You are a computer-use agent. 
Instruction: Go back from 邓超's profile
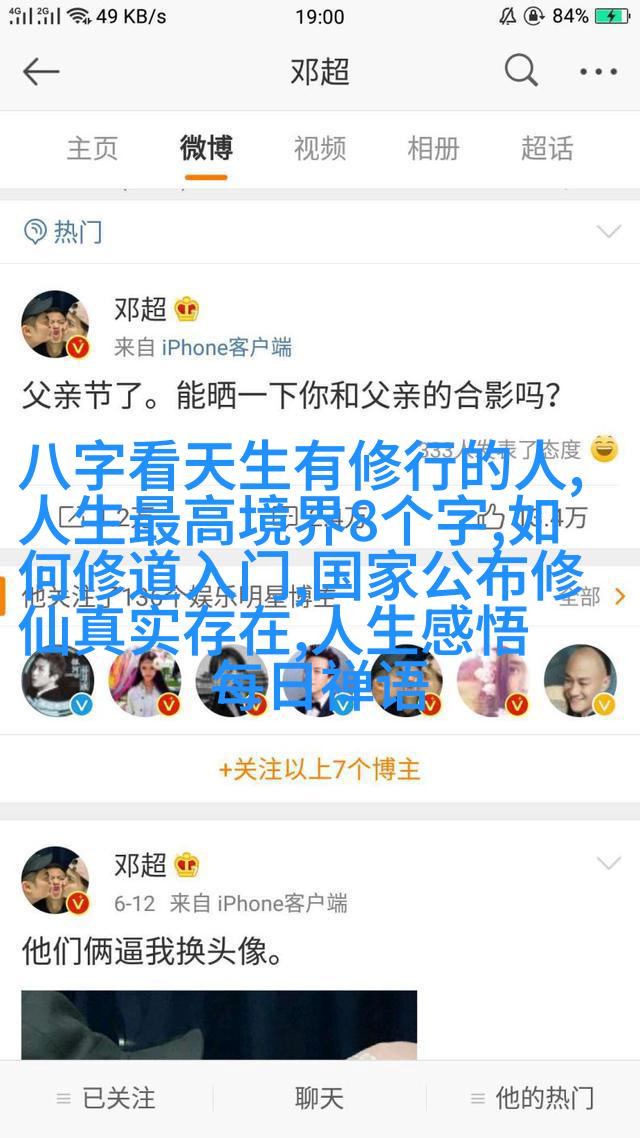[x=41, y=72]
